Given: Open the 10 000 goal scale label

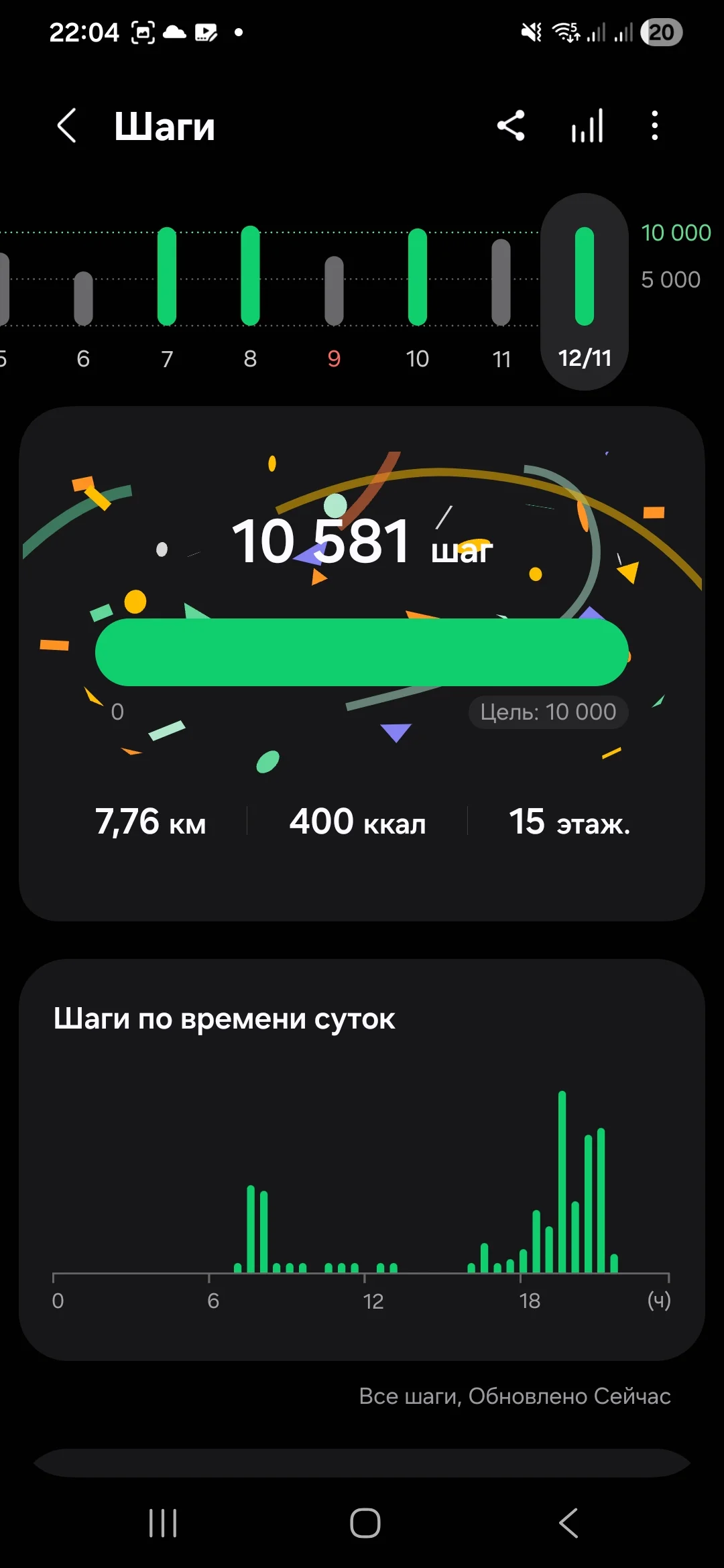Looking at the screenshot, I should (676, 233).
